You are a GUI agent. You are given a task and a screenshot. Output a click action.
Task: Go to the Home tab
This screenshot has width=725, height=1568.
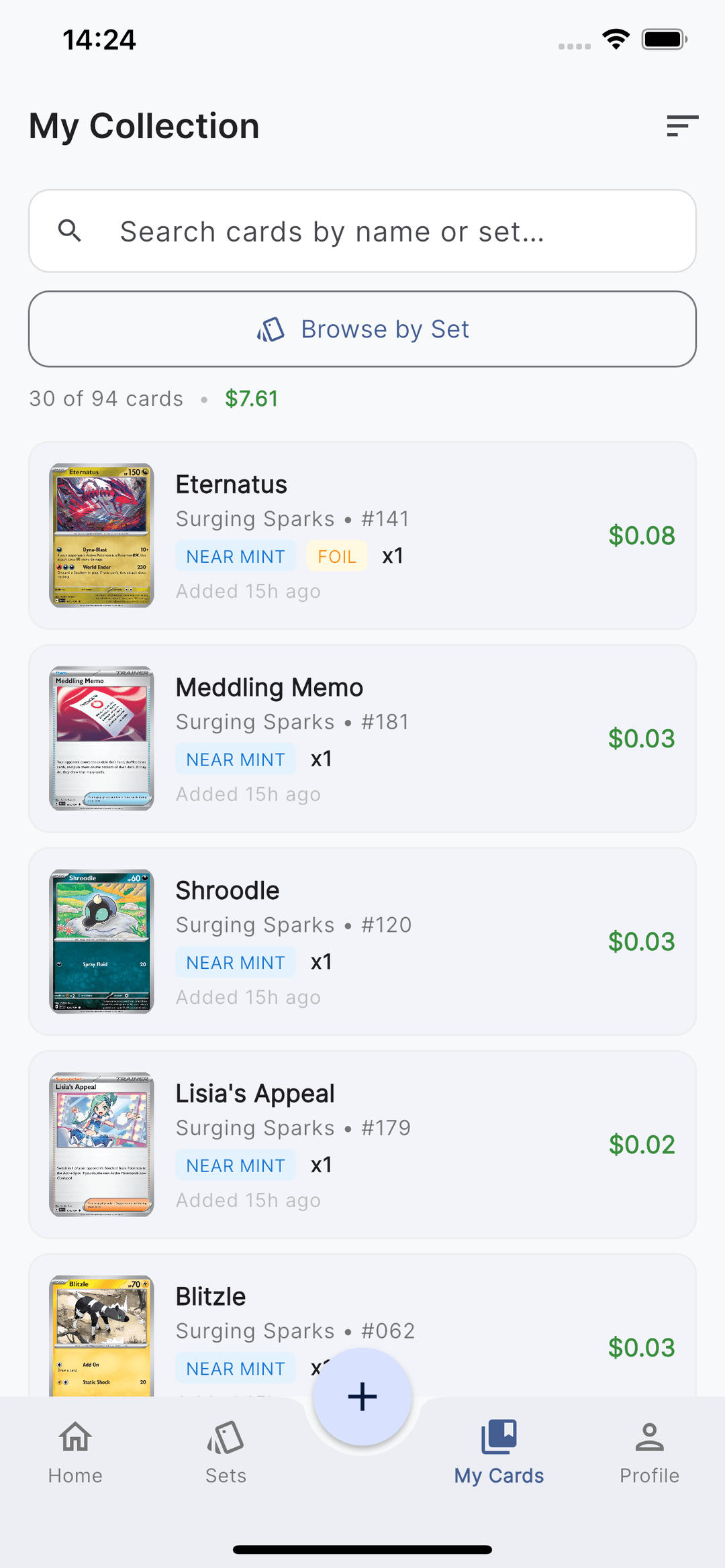click(x=75, y=1452)
